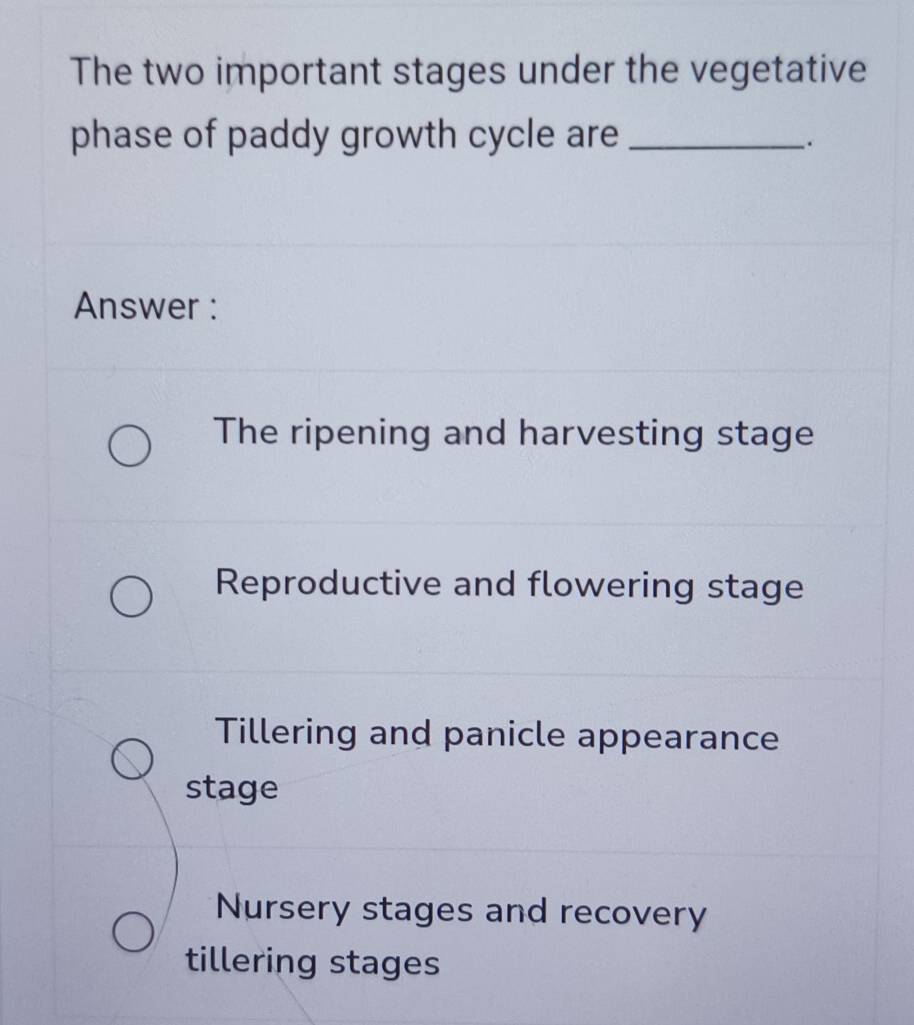Viewport: 914px width, 1025px height.
Task: Choose 'Reproductive and flowering stage' answer
Action: (x=131, y=599)
